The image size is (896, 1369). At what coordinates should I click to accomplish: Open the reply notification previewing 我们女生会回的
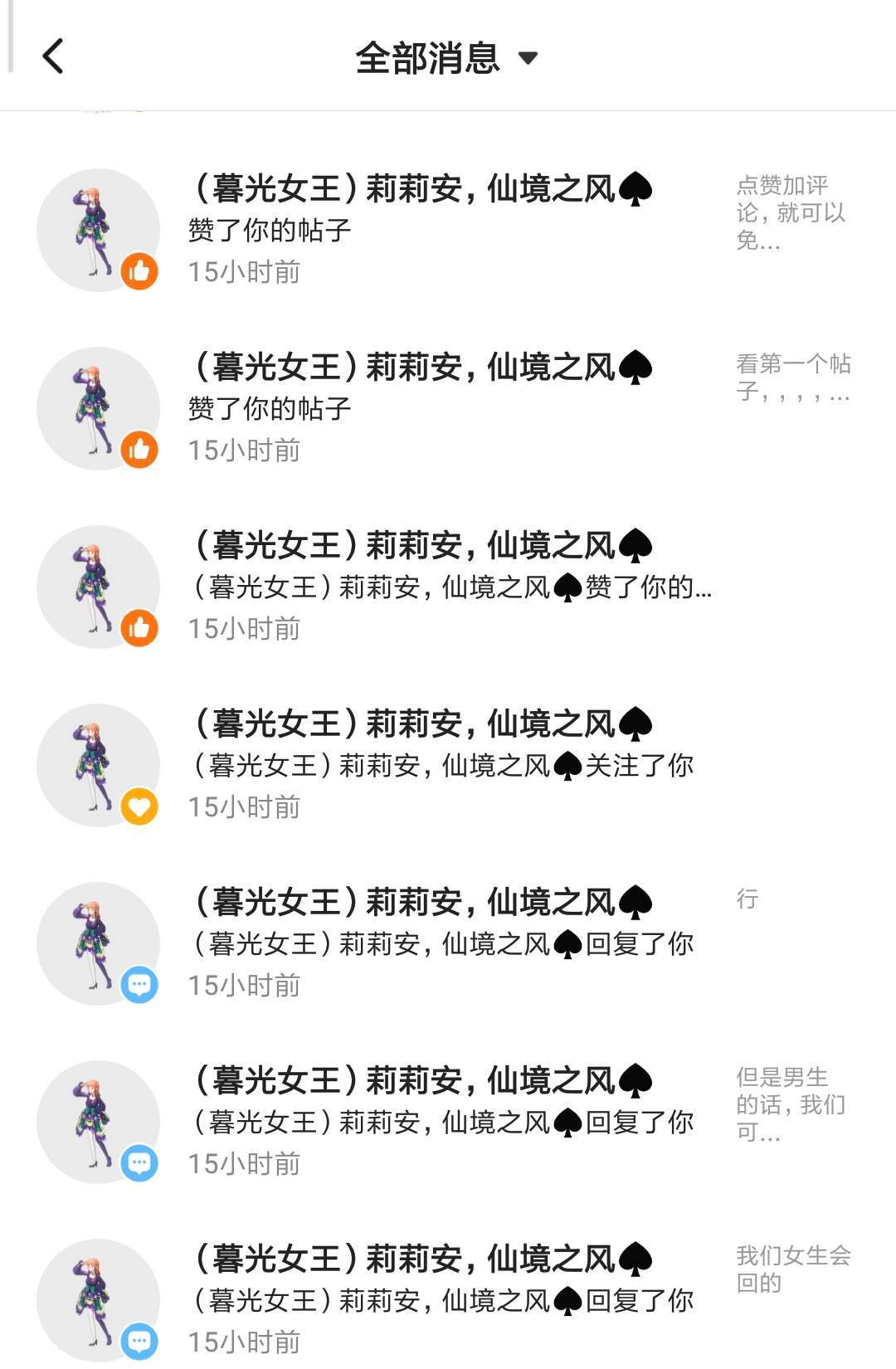pos(448,1296)
